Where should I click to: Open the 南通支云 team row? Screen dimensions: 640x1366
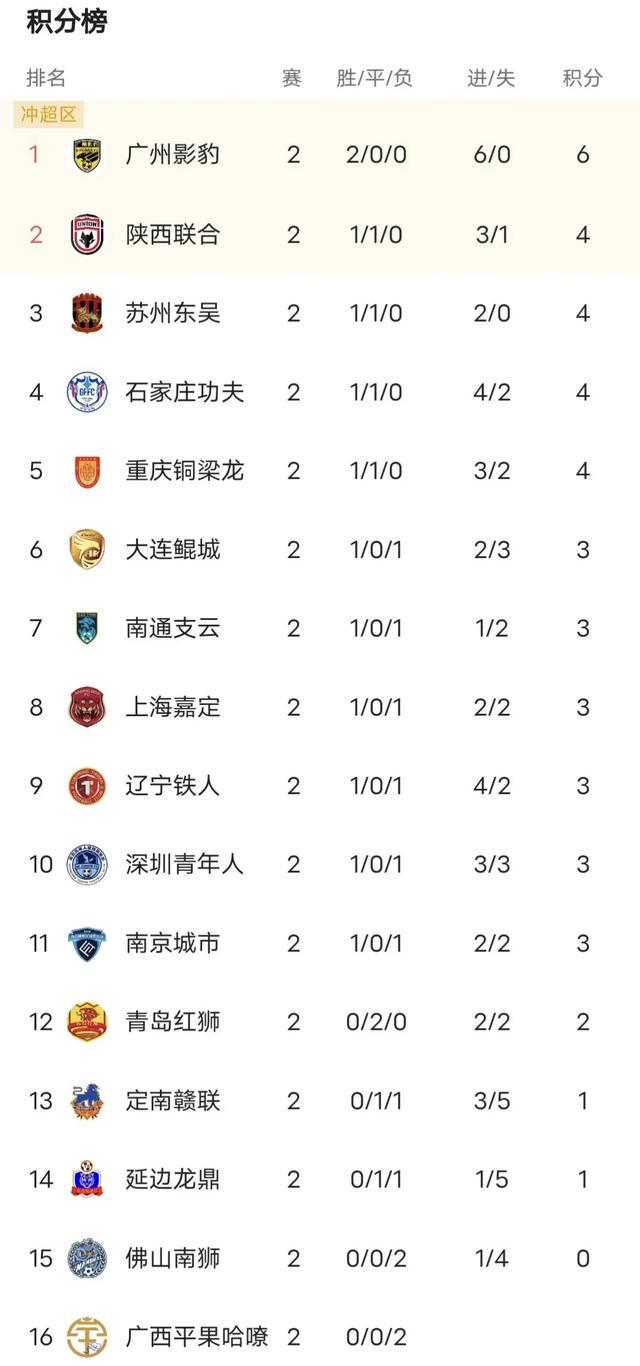[x=320, y=628]
